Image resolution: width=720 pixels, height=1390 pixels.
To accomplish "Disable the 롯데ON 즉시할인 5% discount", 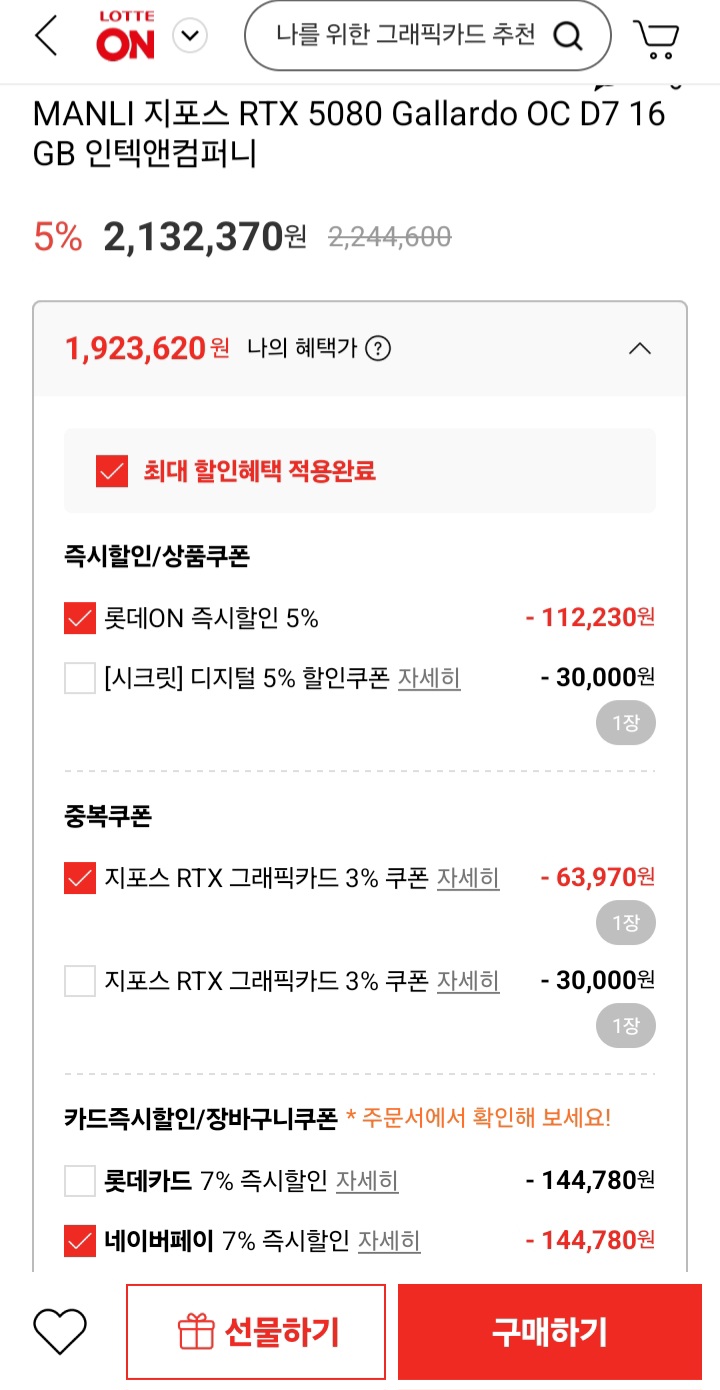I will [x=79, y=618].
